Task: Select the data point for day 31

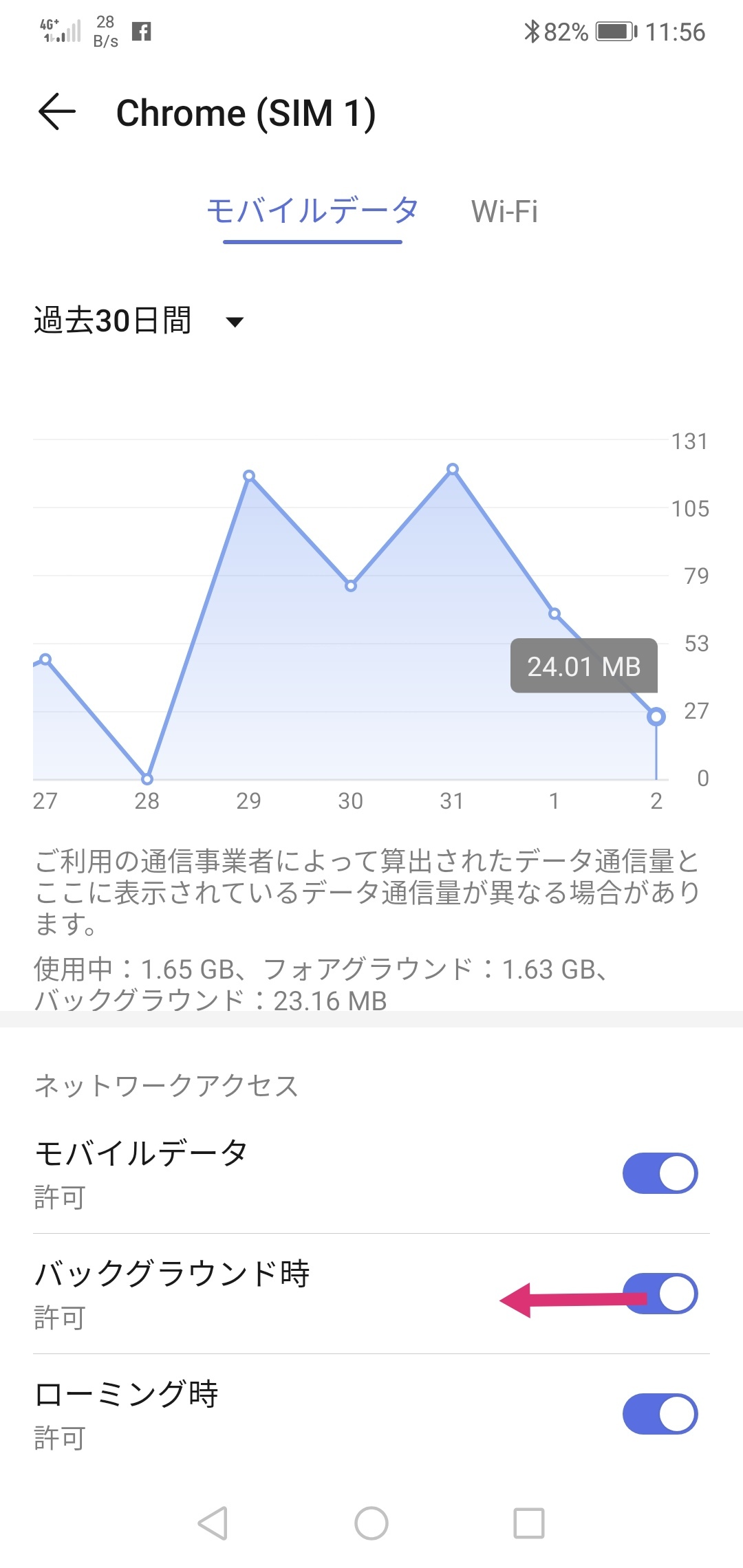Action: click(453, 470)
